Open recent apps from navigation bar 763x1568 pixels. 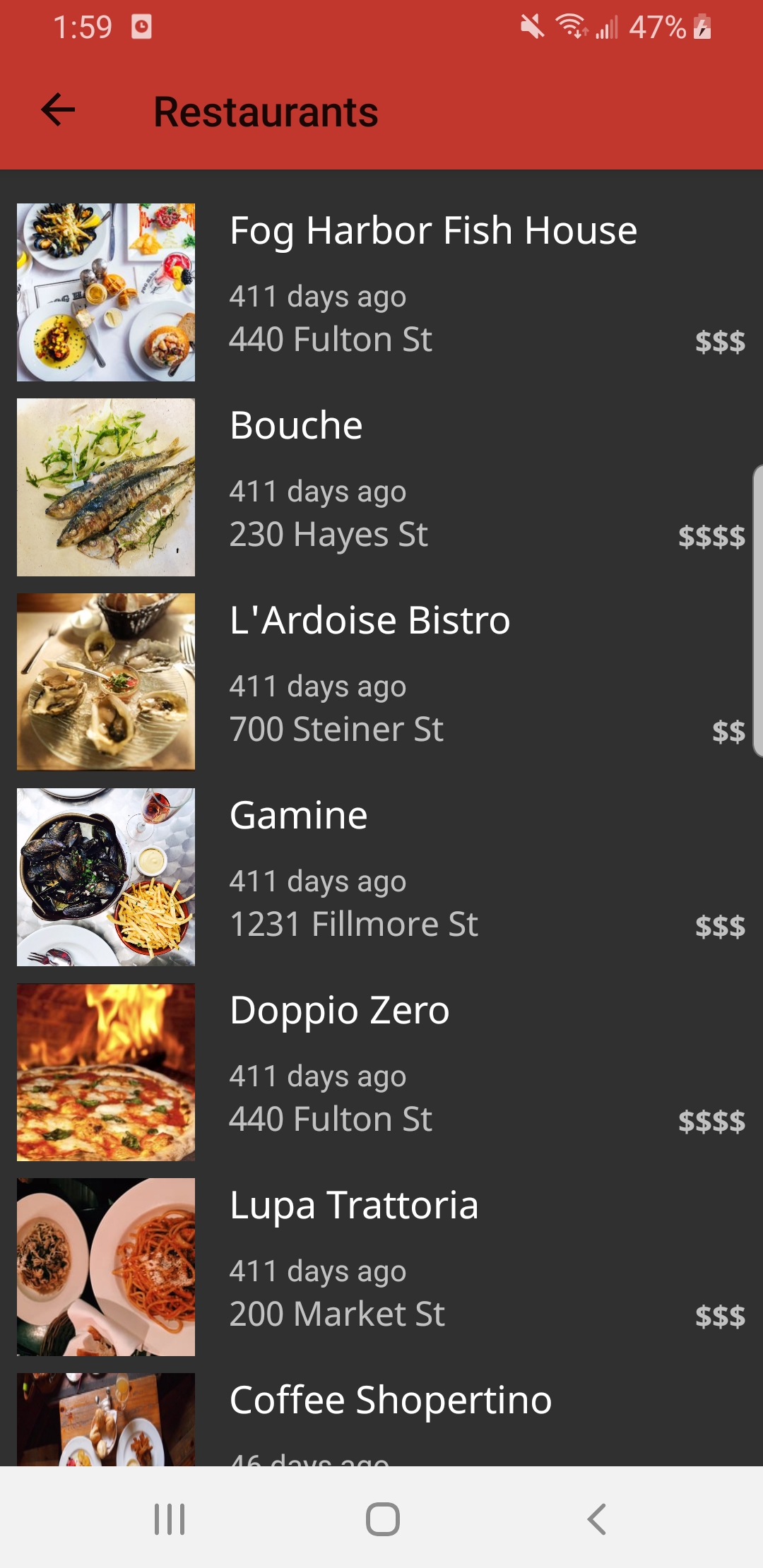(x=170, y=1519)
